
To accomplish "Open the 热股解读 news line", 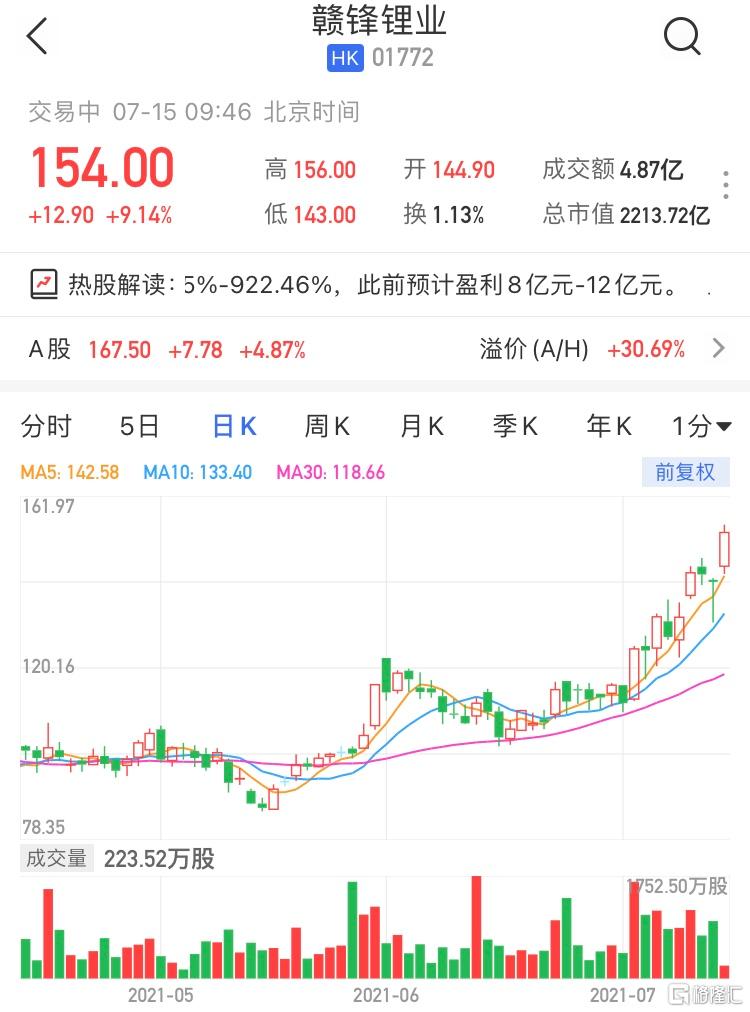I will pos(370,285).
